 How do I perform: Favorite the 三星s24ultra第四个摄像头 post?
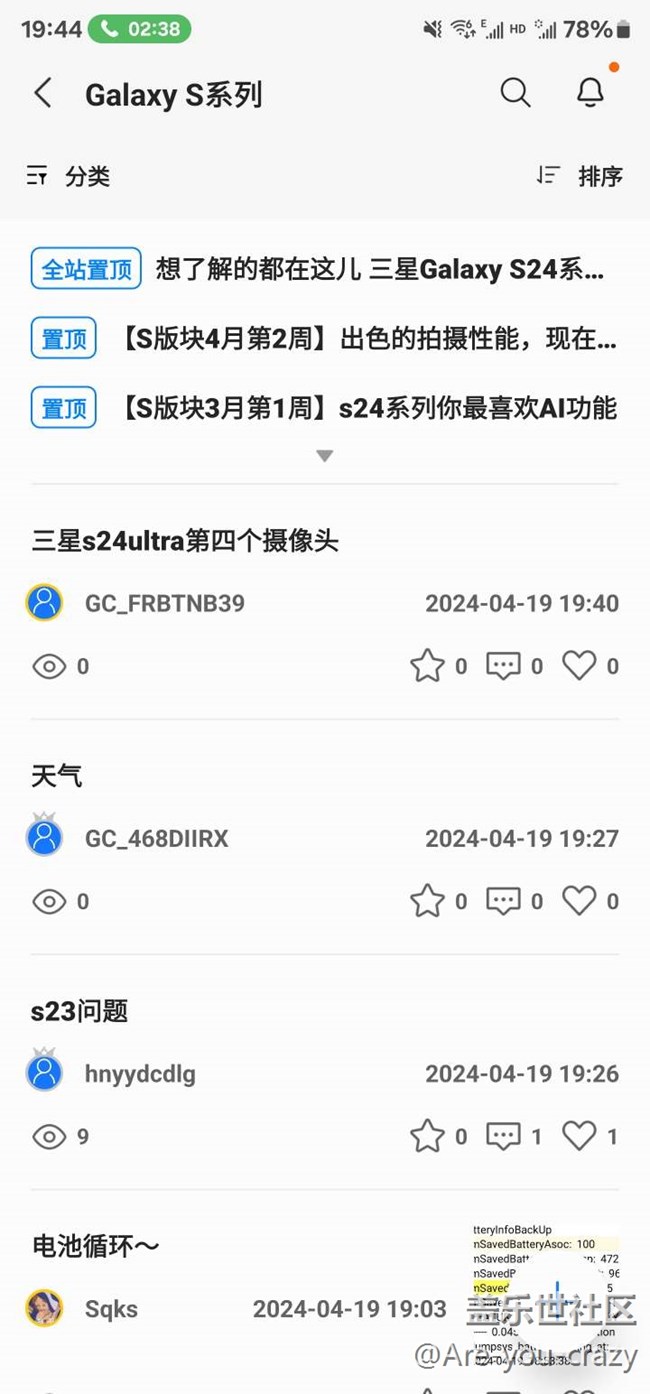click(x=427, y=666)
